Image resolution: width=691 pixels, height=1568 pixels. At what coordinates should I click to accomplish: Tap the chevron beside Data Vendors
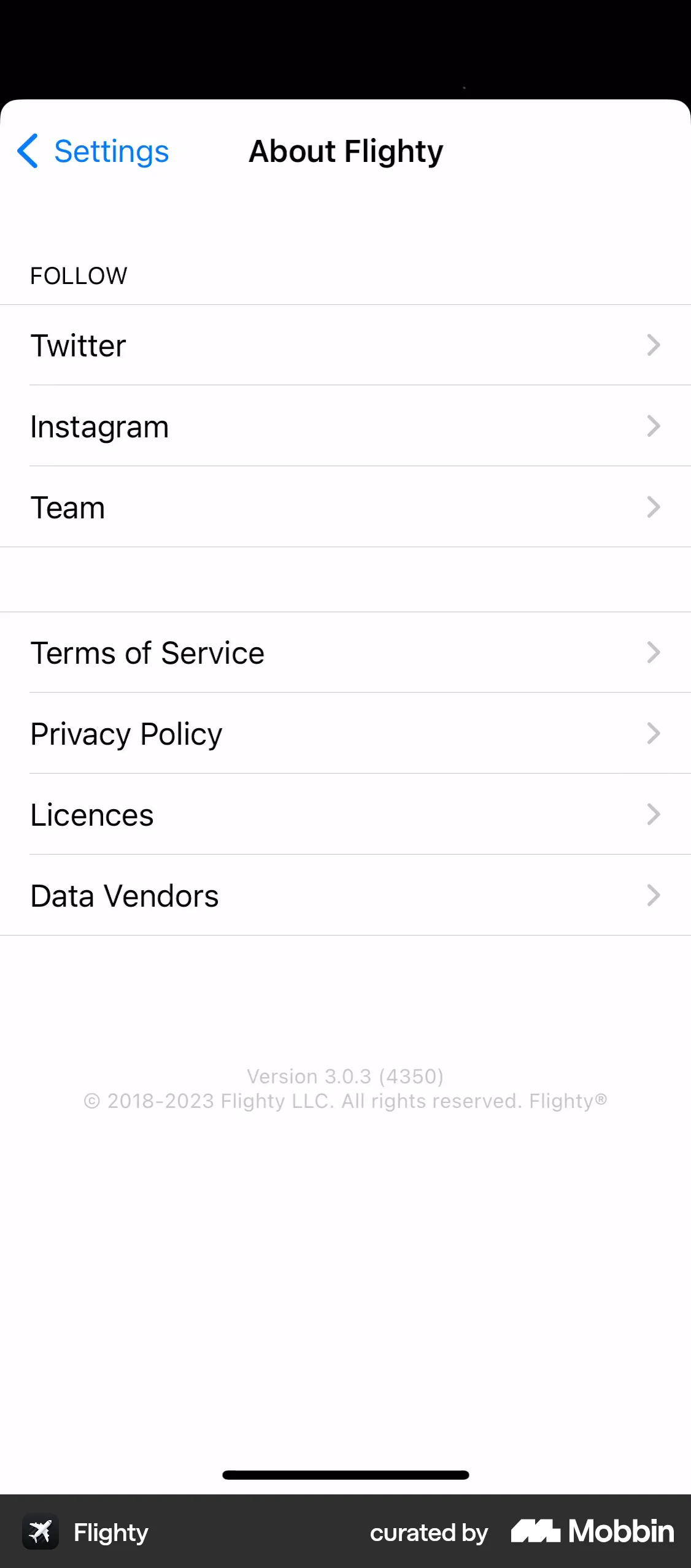654,896
